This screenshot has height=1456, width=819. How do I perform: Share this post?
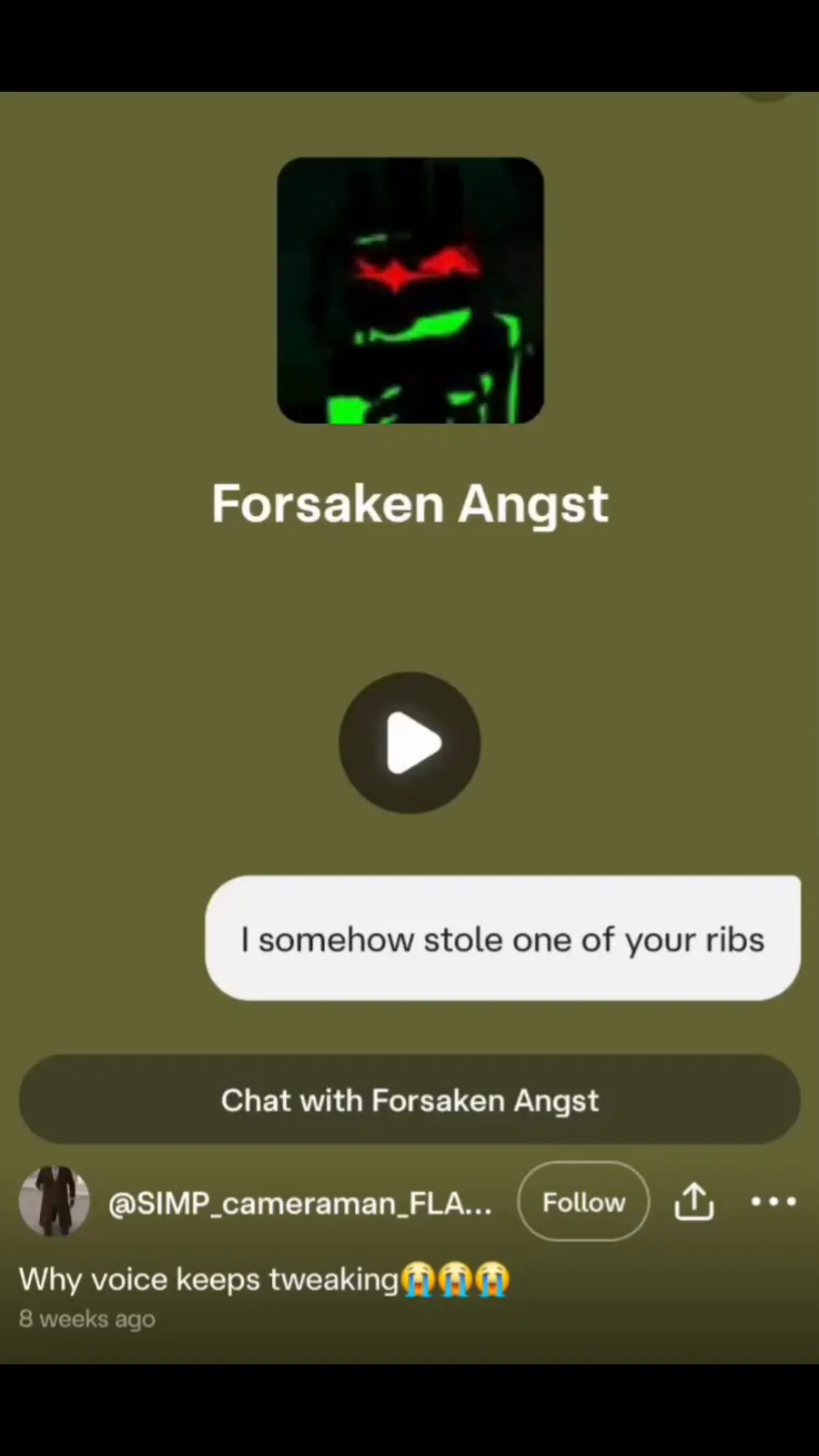693,1201
